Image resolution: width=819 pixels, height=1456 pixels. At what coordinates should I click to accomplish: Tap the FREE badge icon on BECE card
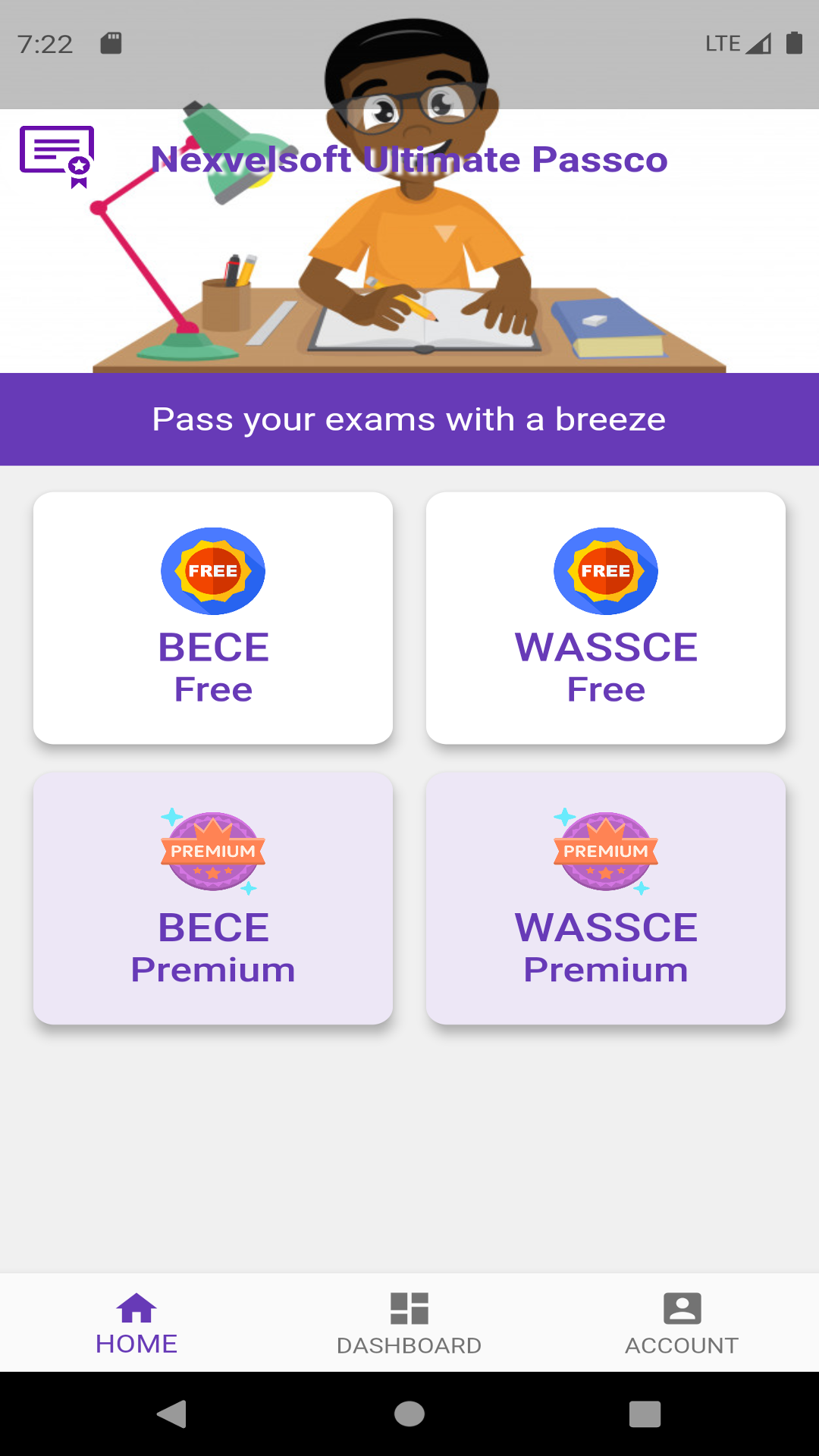(212, 571)
